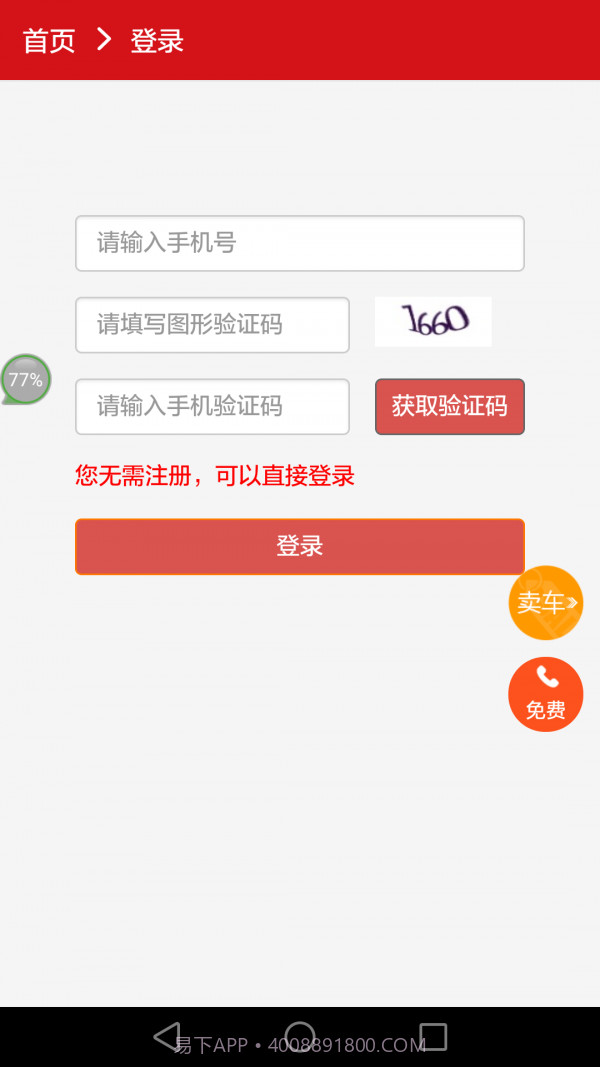
Task: Tap the 登录 login button
Action: pos(299,546)
